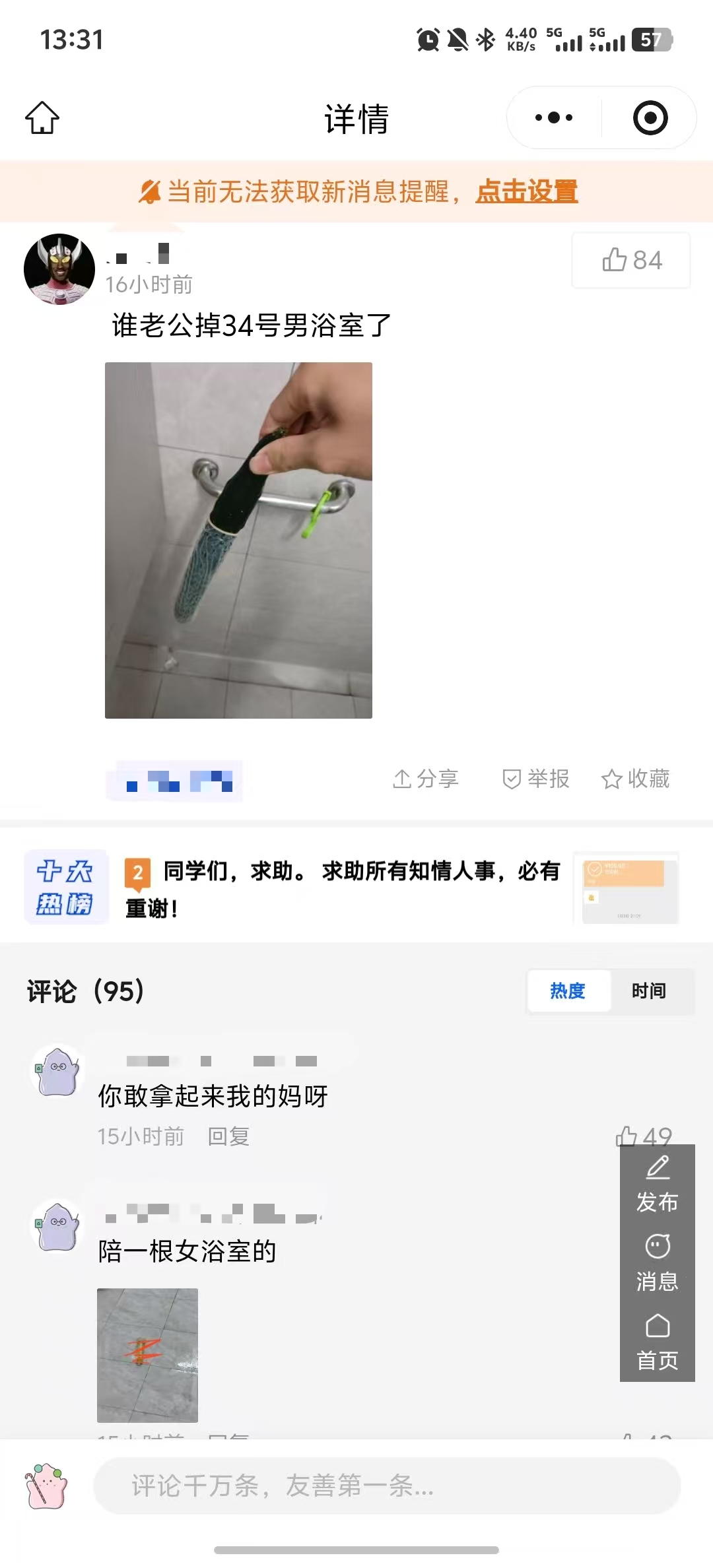This screenshot has width=713, height=1568.
Task: Sort comments by 时间
Action: [x=649, y=991]
